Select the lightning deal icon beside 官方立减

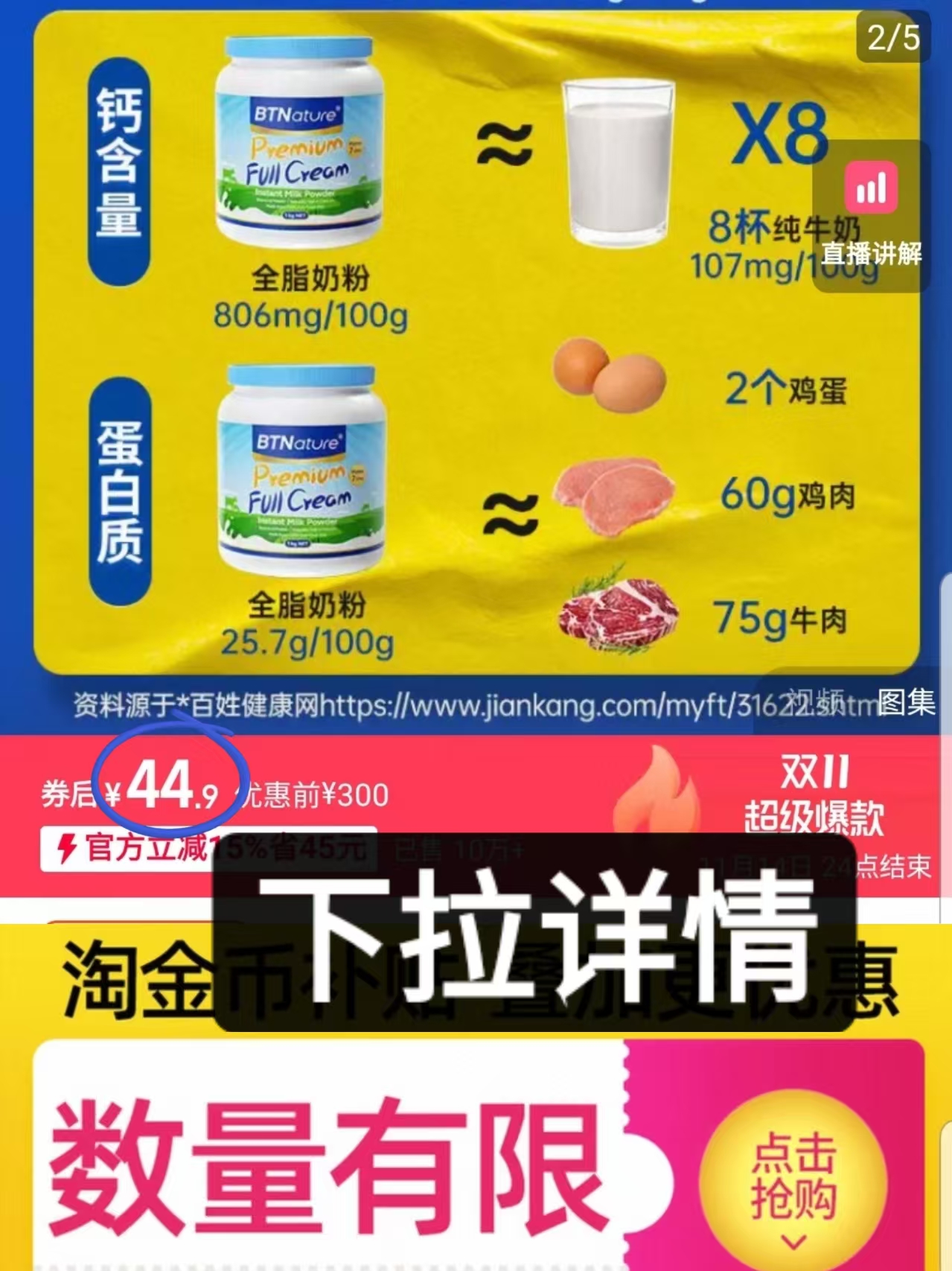click(x=66, y=848)
